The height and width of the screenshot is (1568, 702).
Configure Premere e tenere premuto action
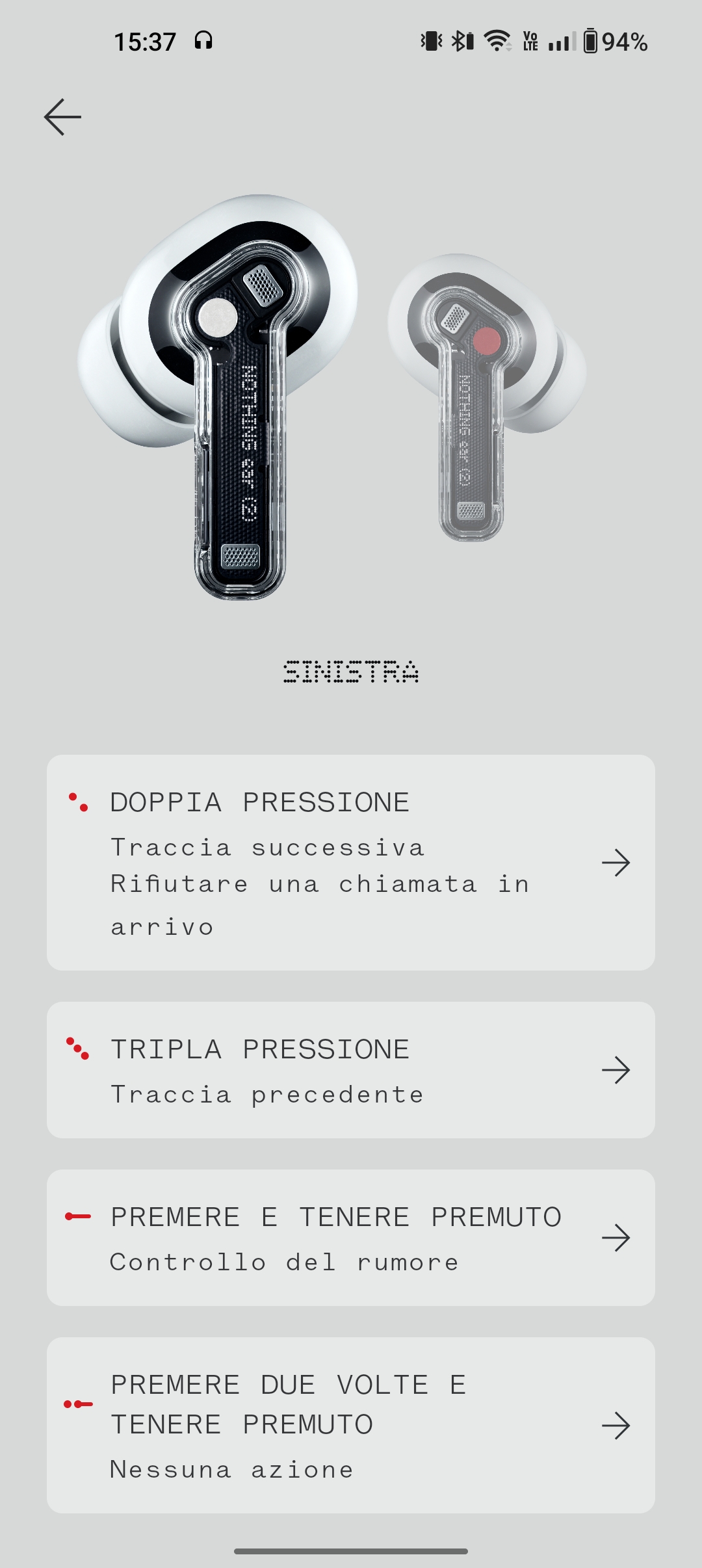pyautogui.click(x=351, y=1238)
